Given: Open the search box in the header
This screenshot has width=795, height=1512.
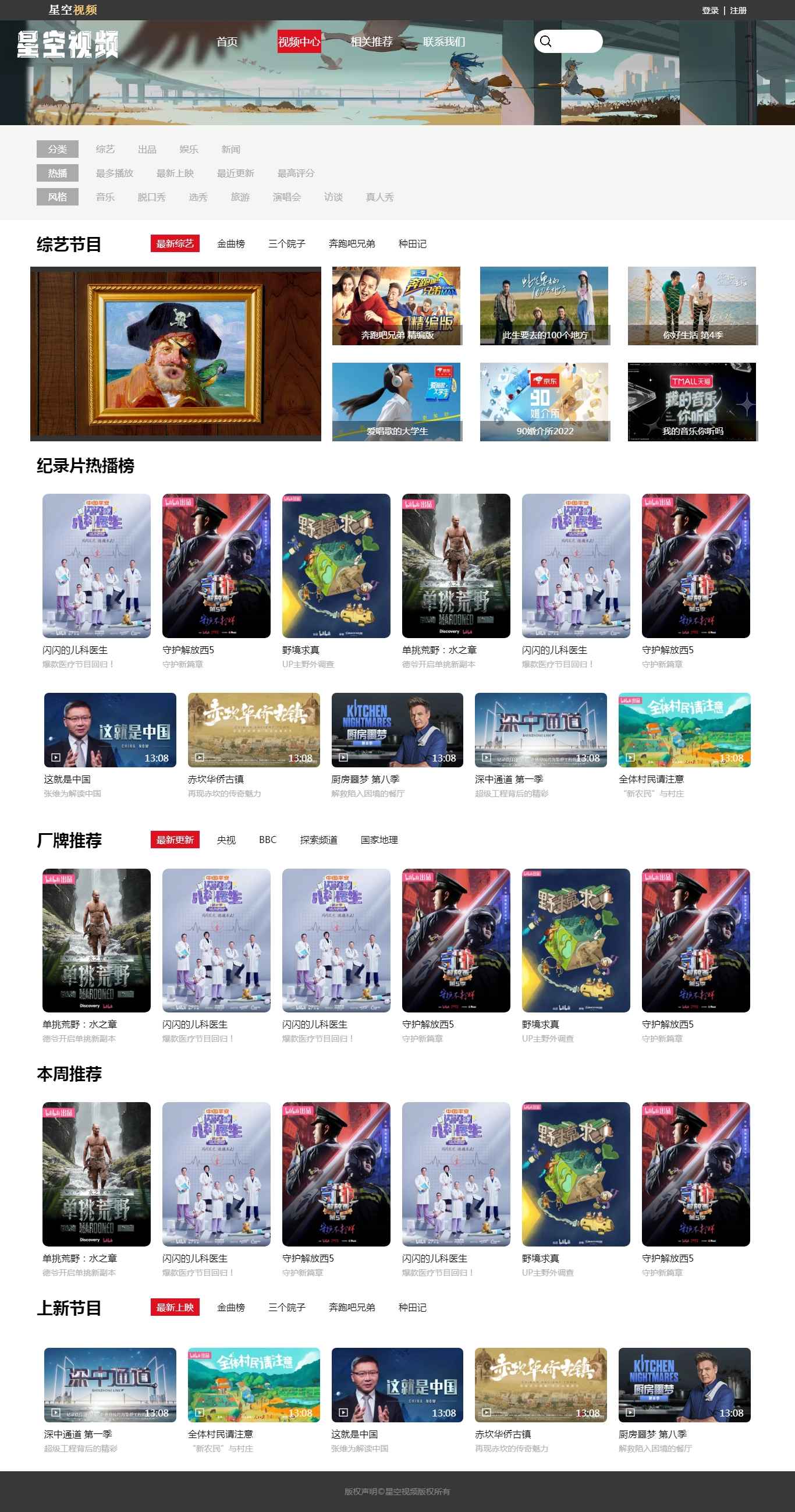Looking at the screenshot, I should 575,42.
